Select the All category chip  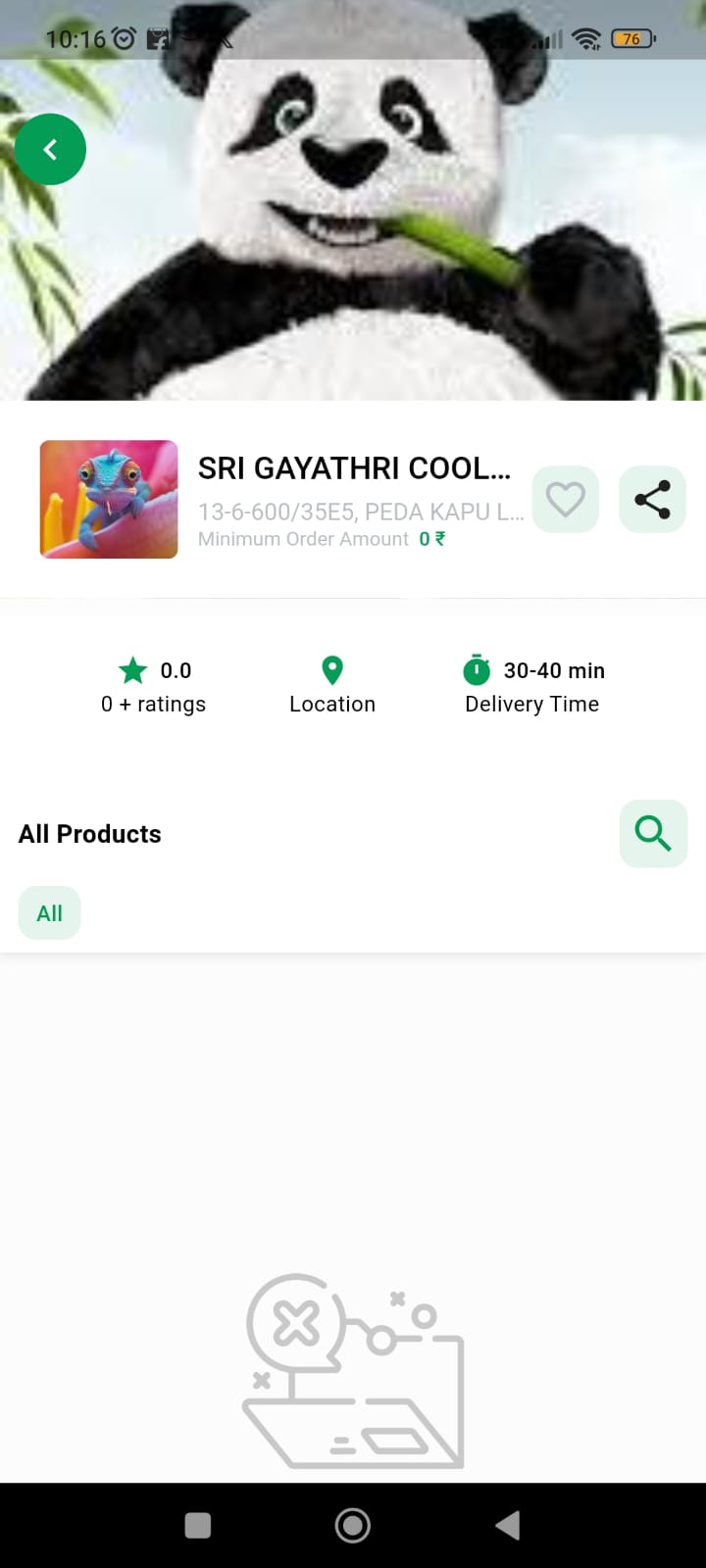[49, 912]
